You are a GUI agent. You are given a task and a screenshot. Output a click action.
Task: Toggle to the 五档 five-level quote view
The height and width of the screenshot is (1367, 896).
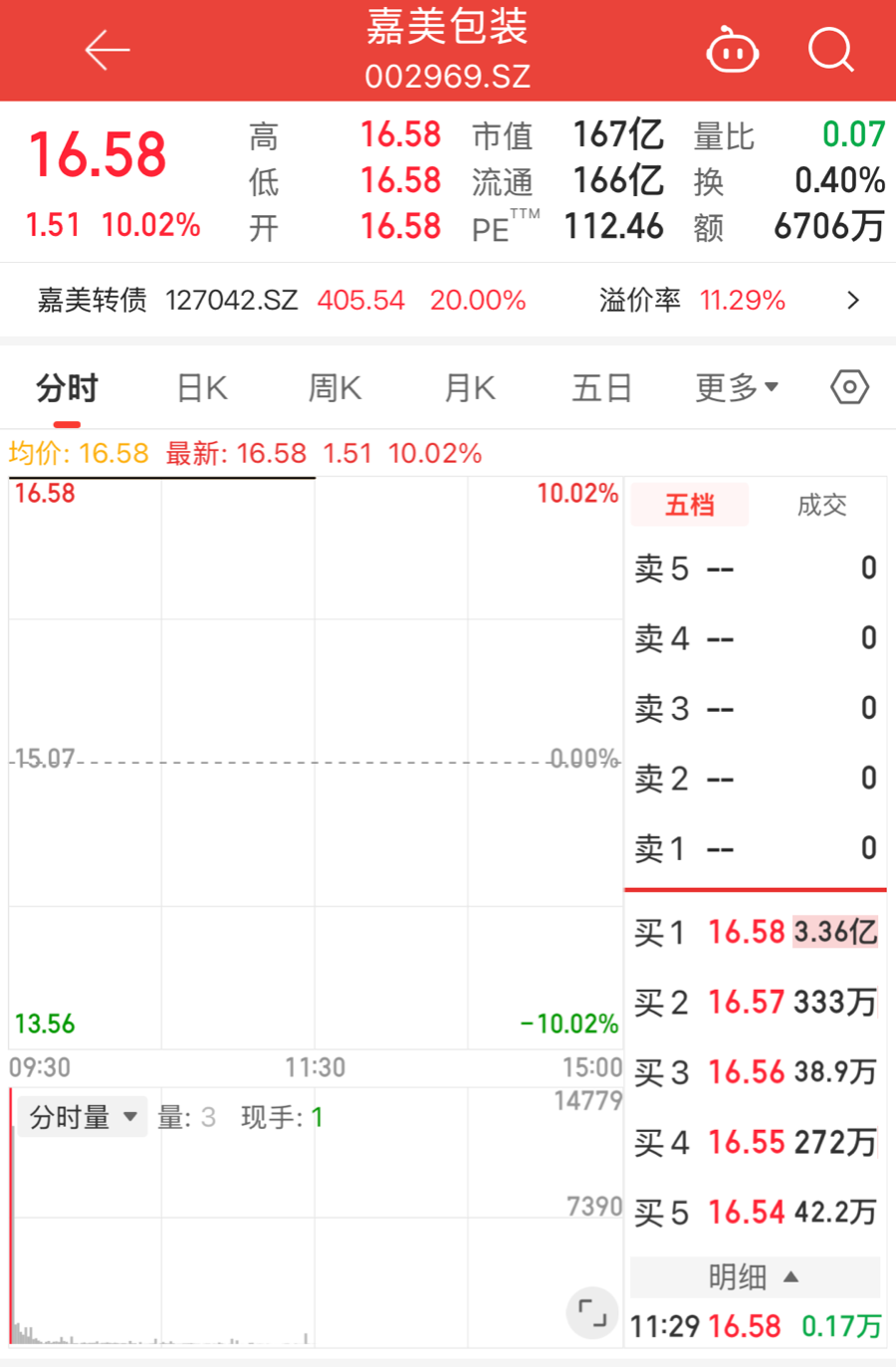(x=689, y=505)
